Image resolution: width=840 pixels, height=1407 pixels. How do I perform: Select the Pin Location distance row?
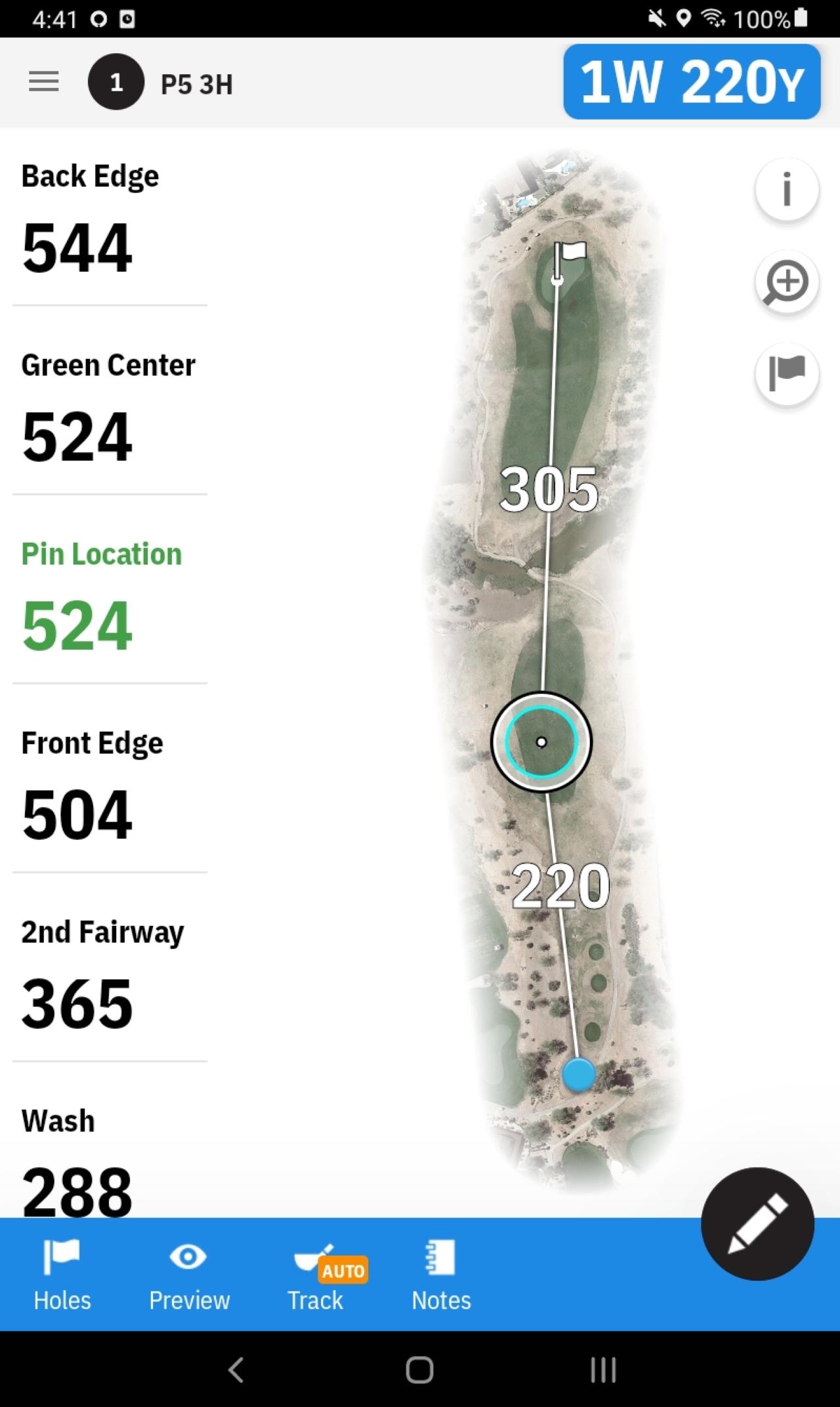[x=110, y=596]
